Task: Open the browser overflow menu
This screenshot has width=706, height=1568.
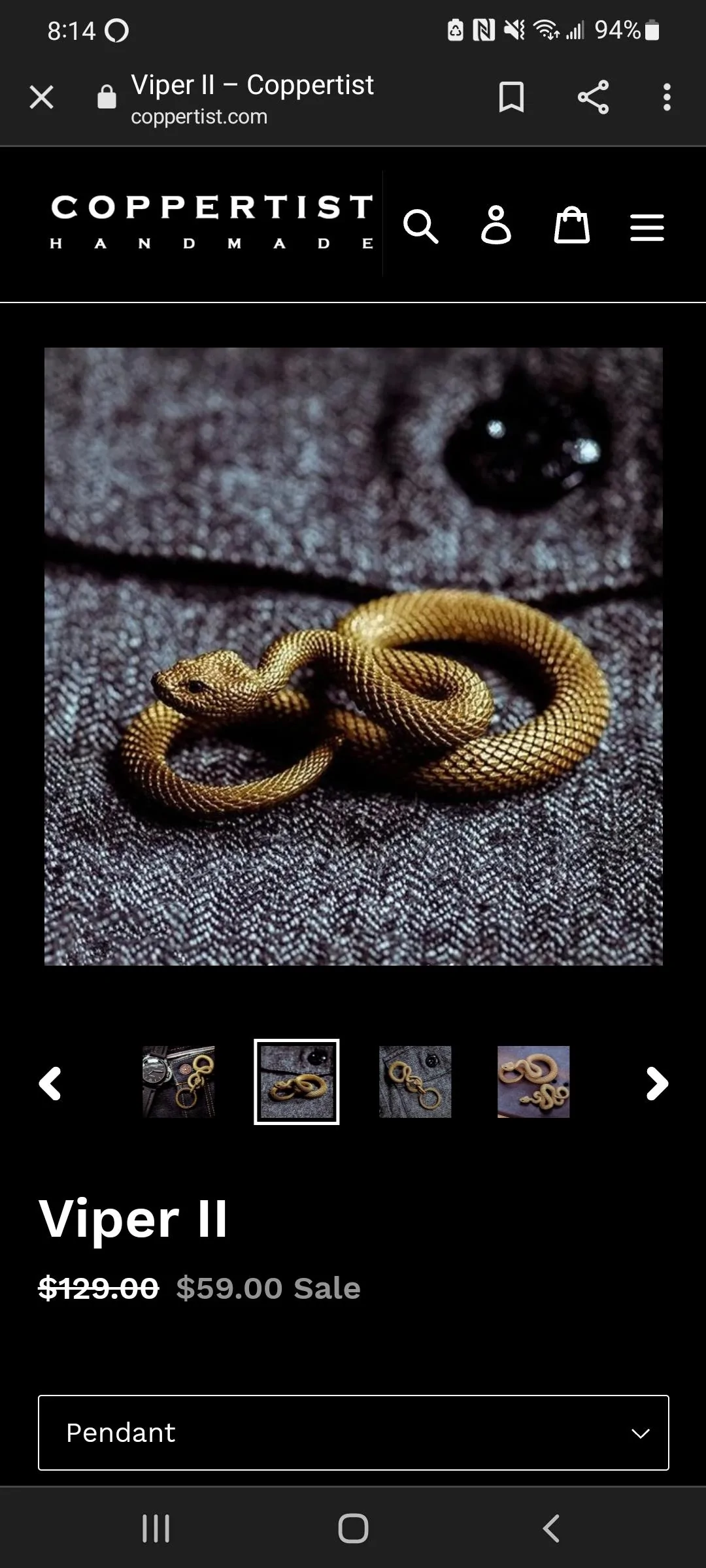Action: [x=667, y=97]
